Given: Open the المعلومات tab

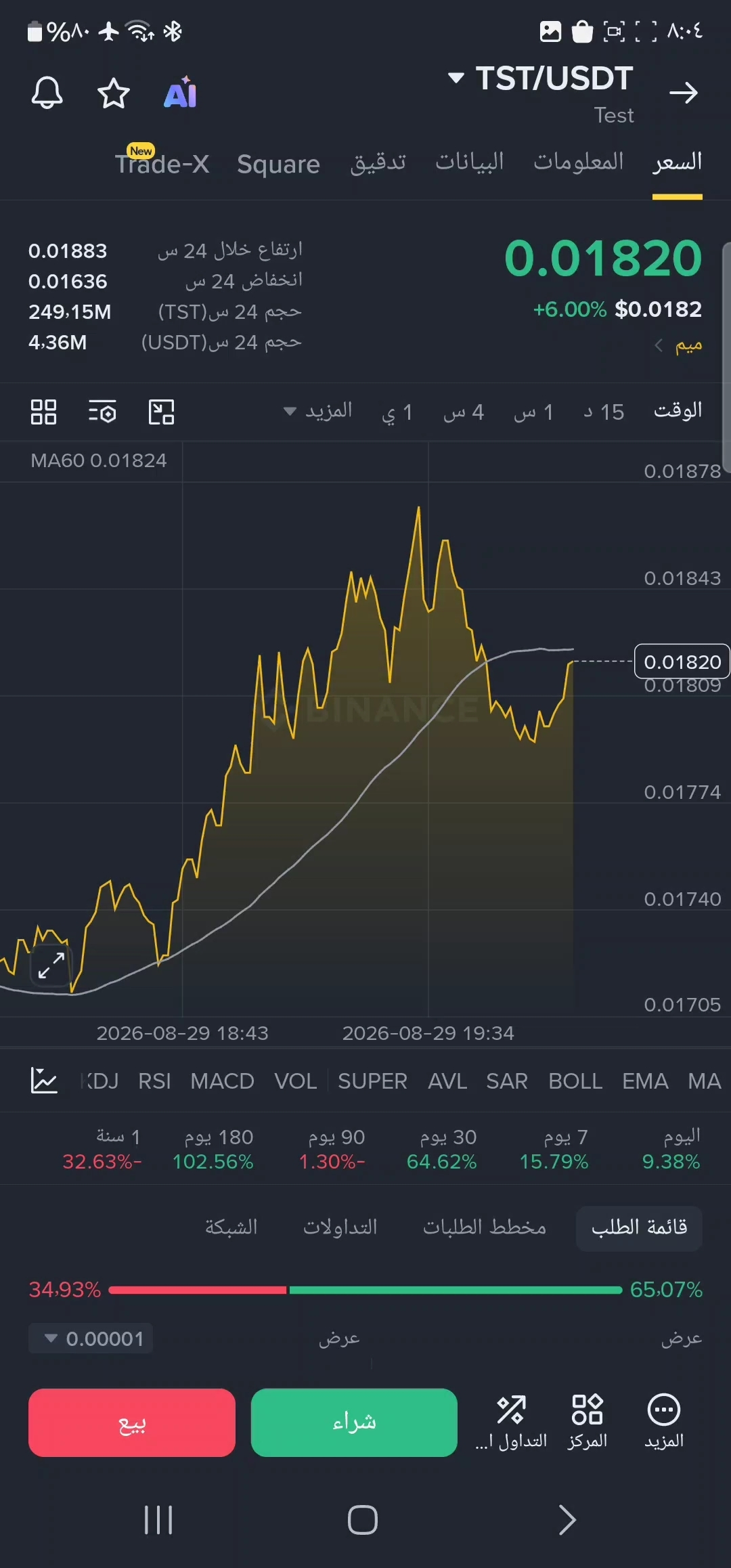Looking at the screenshot, I should (x=579, y=162).
